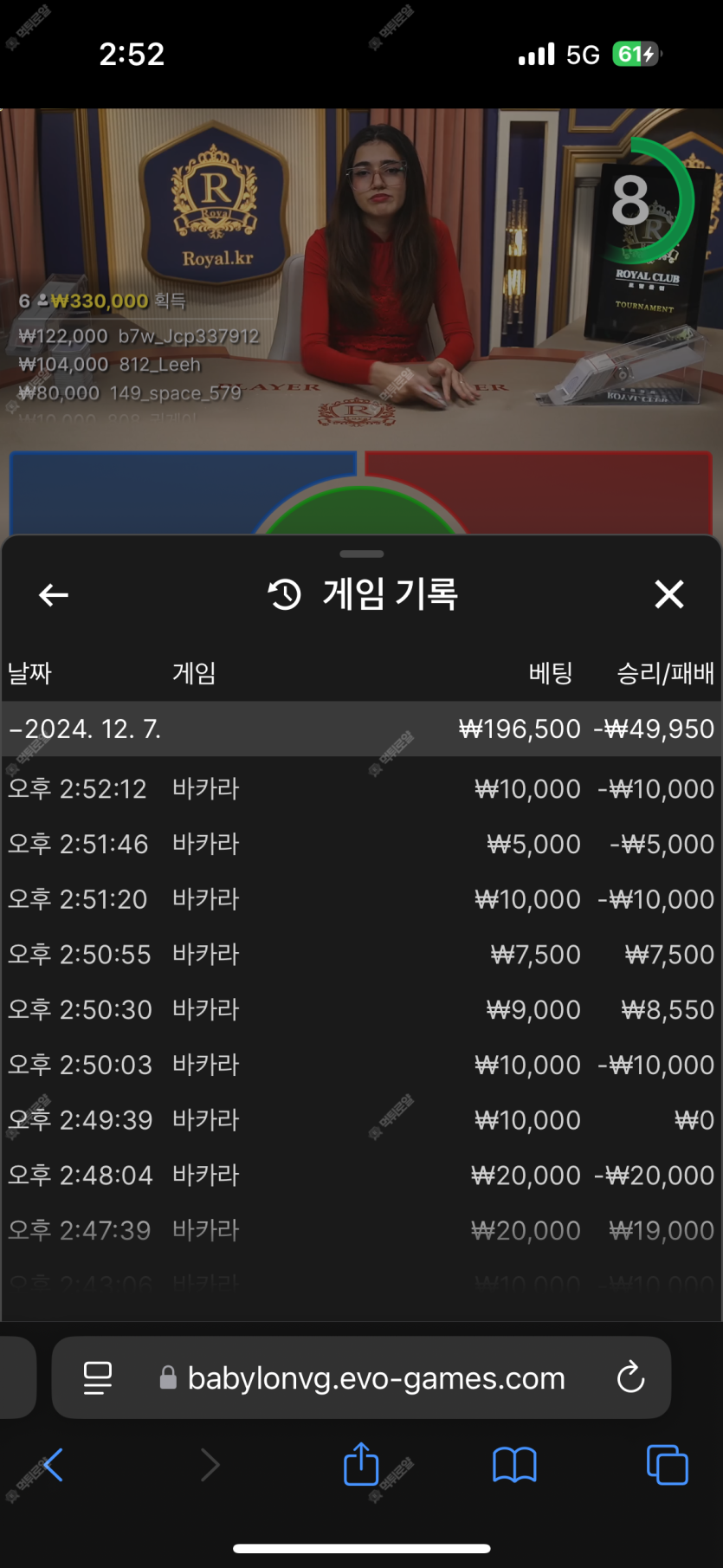Reload the page

pyautogui.click(x=630, y=1377)
